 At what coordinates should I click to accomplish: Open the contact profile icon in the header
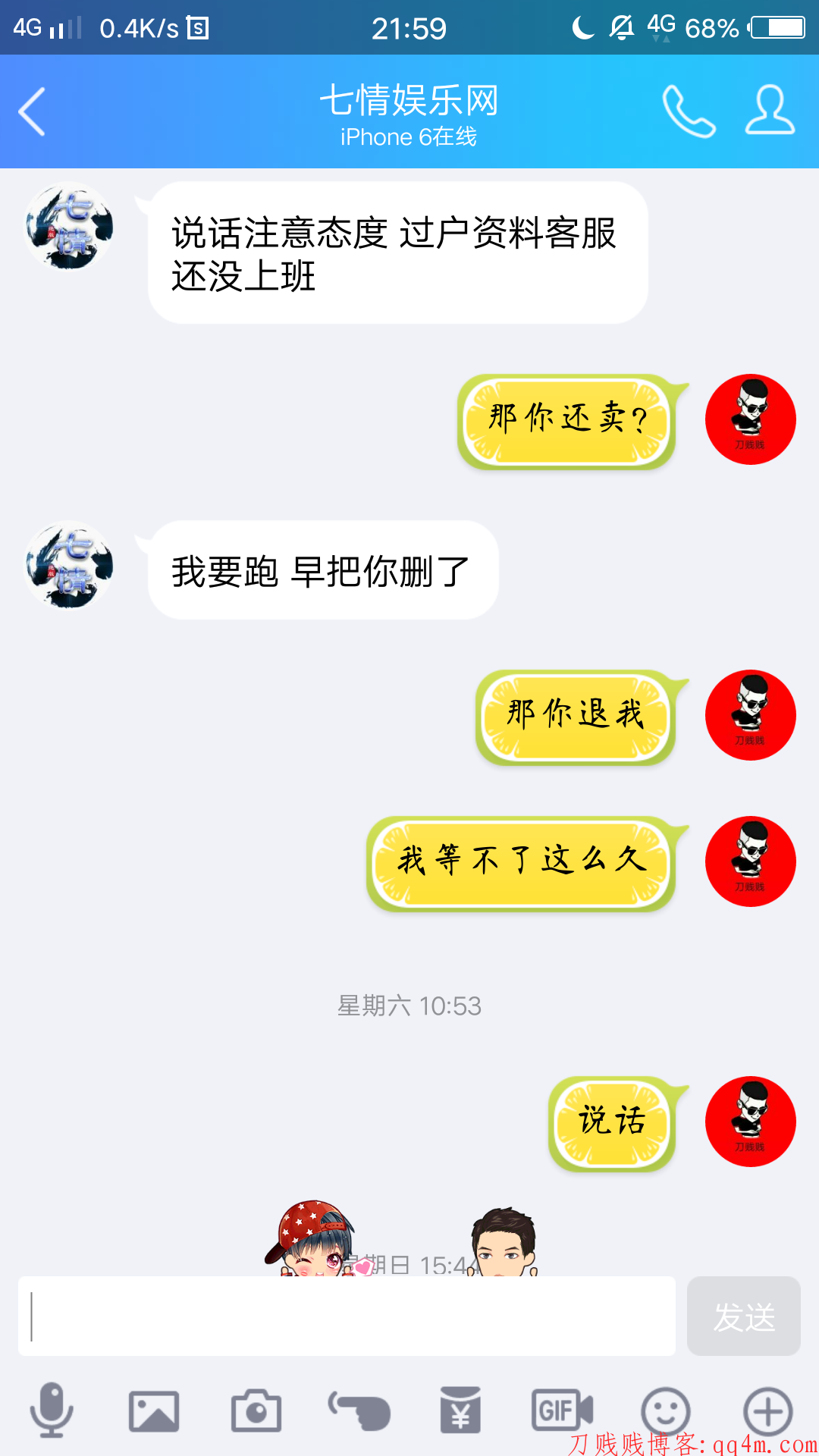point(770,111)
